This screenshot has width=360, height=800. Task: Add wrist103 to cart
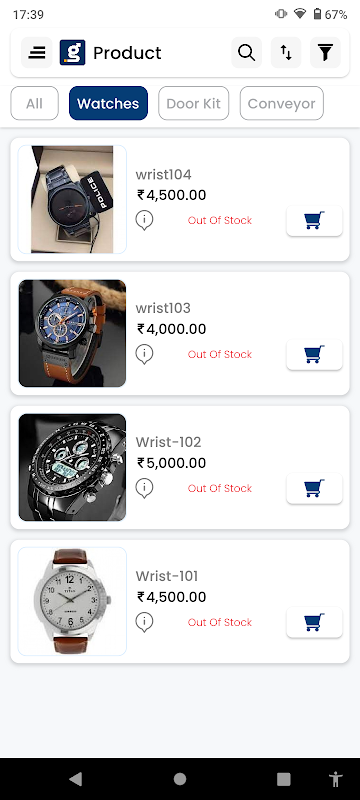click(x=314, y=355)
